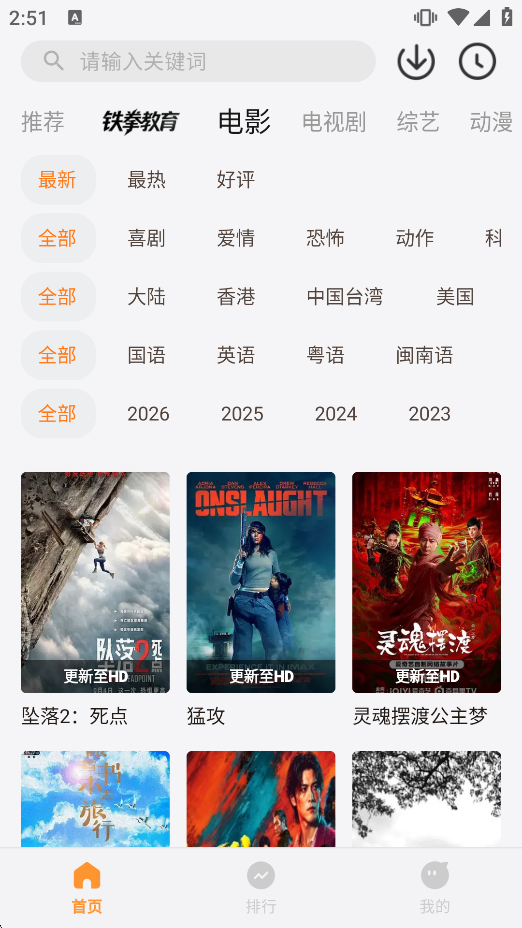Viewport: 522px width, 928px height.
Task: Select the 香港 region filter
Action: [236, 297]
